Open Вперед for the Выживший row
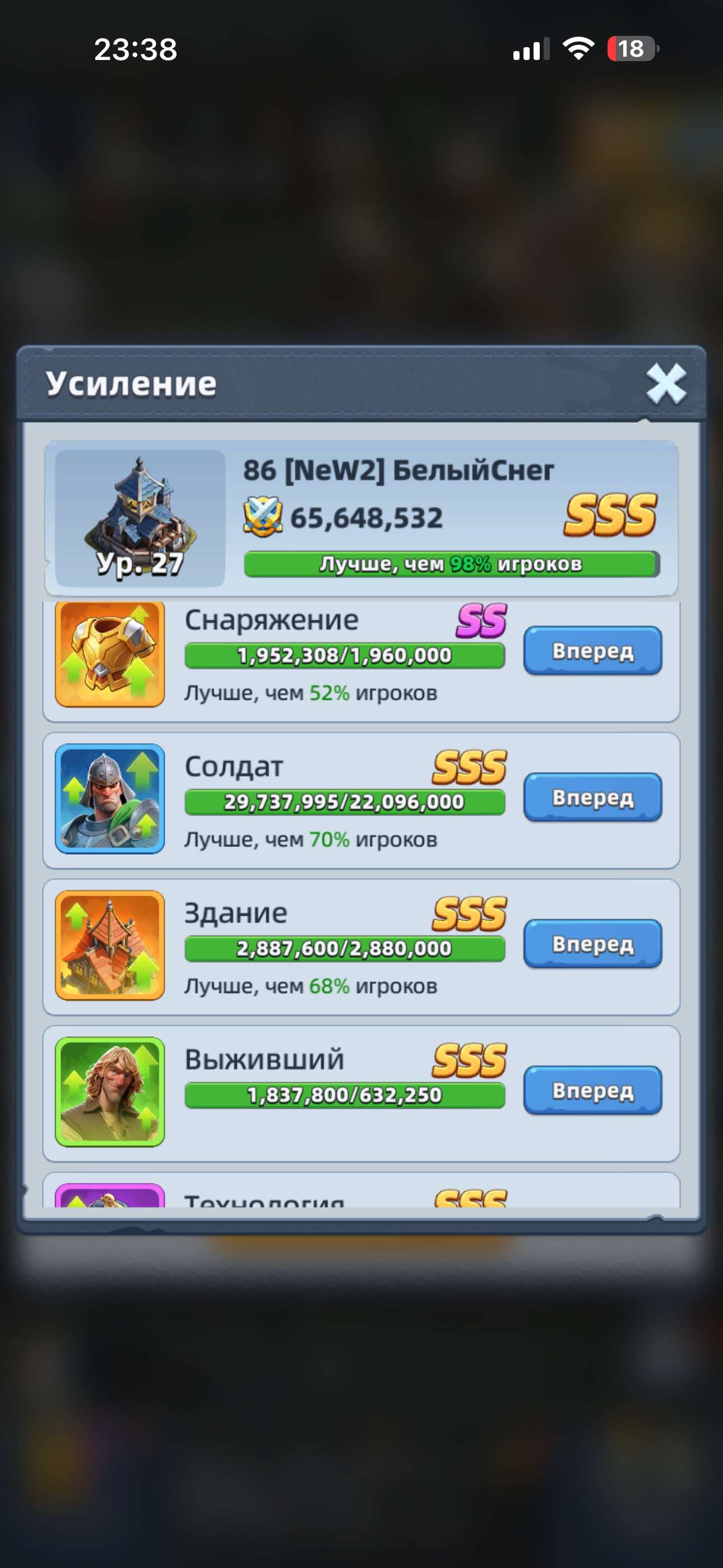This screenshot has height=1568, width=723. (593, 1091)
